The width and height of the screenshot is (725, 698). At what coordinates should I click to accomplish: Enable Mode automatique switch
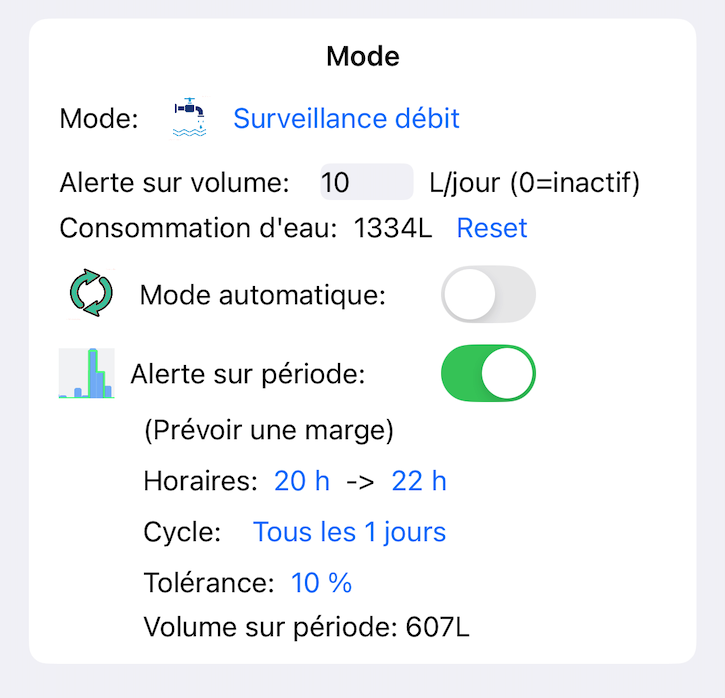pyautogui.click(x=488, y=294)
